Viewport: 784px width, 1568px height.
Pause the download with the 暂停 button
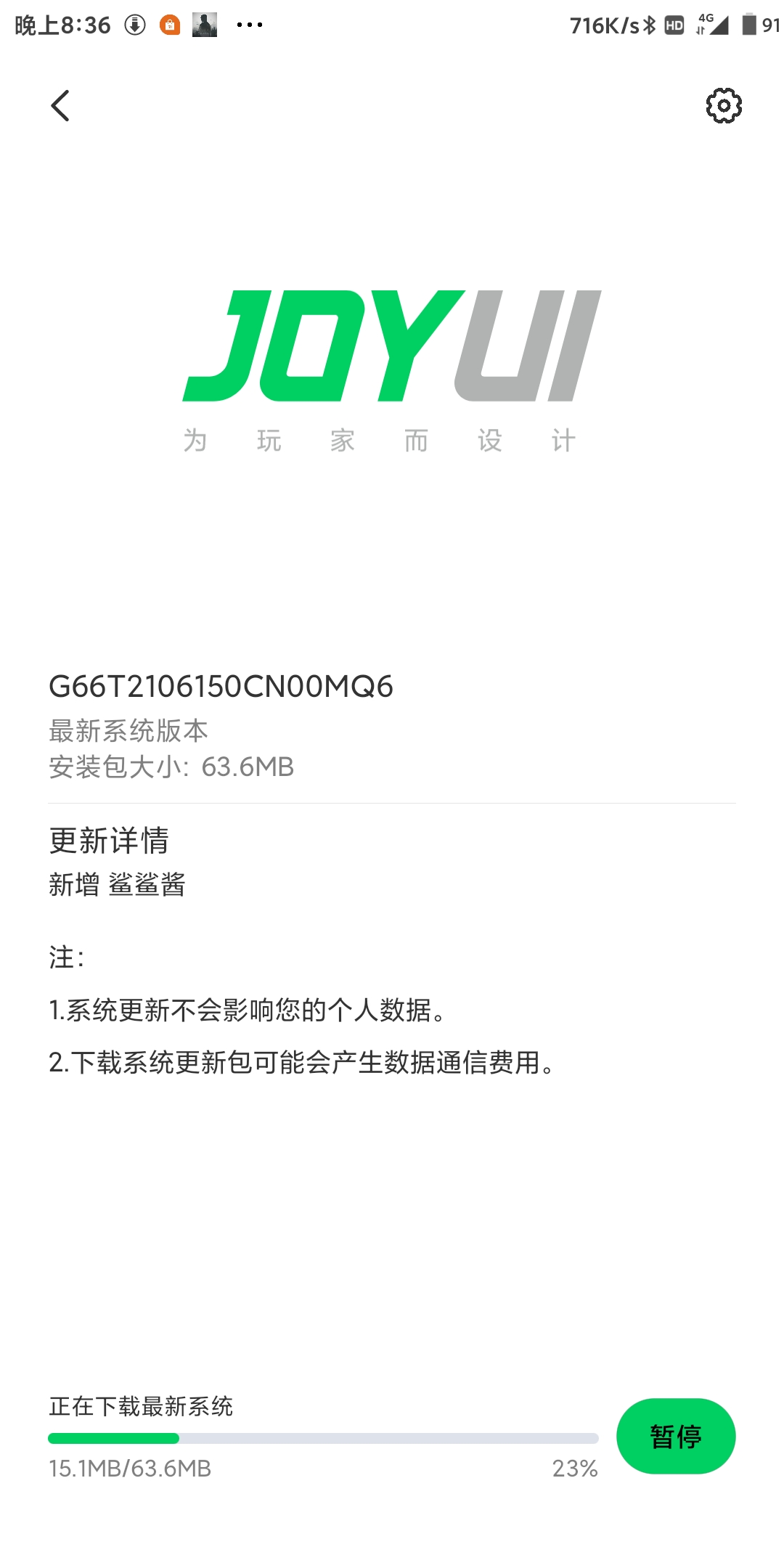pos(676,1436)
